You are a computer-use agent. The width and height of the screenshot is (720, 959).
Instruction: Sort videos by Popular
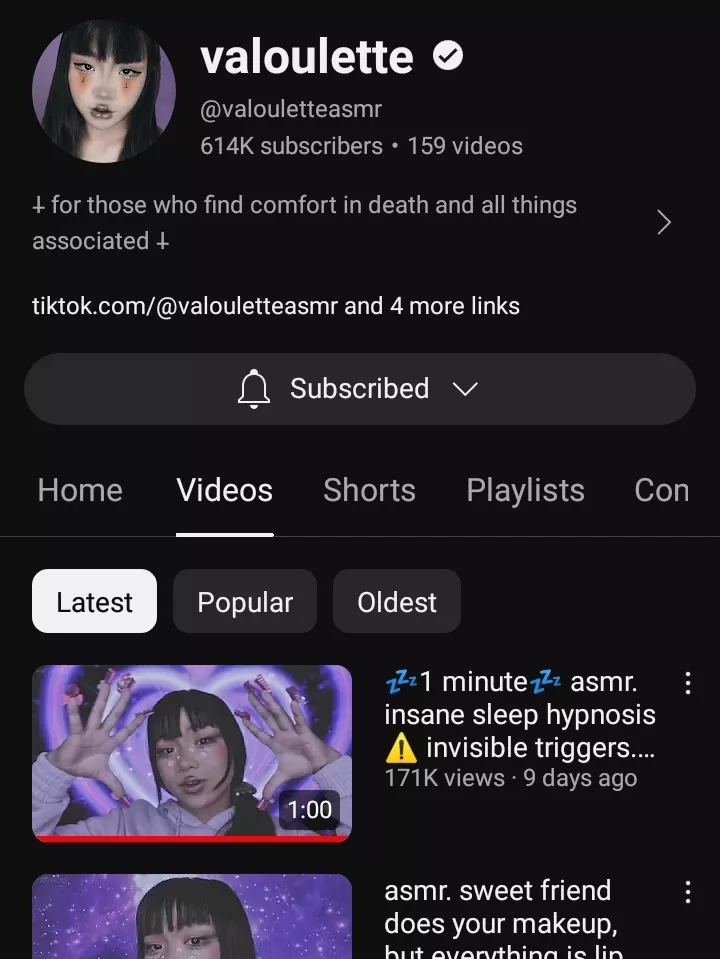[x=245, y=602]
